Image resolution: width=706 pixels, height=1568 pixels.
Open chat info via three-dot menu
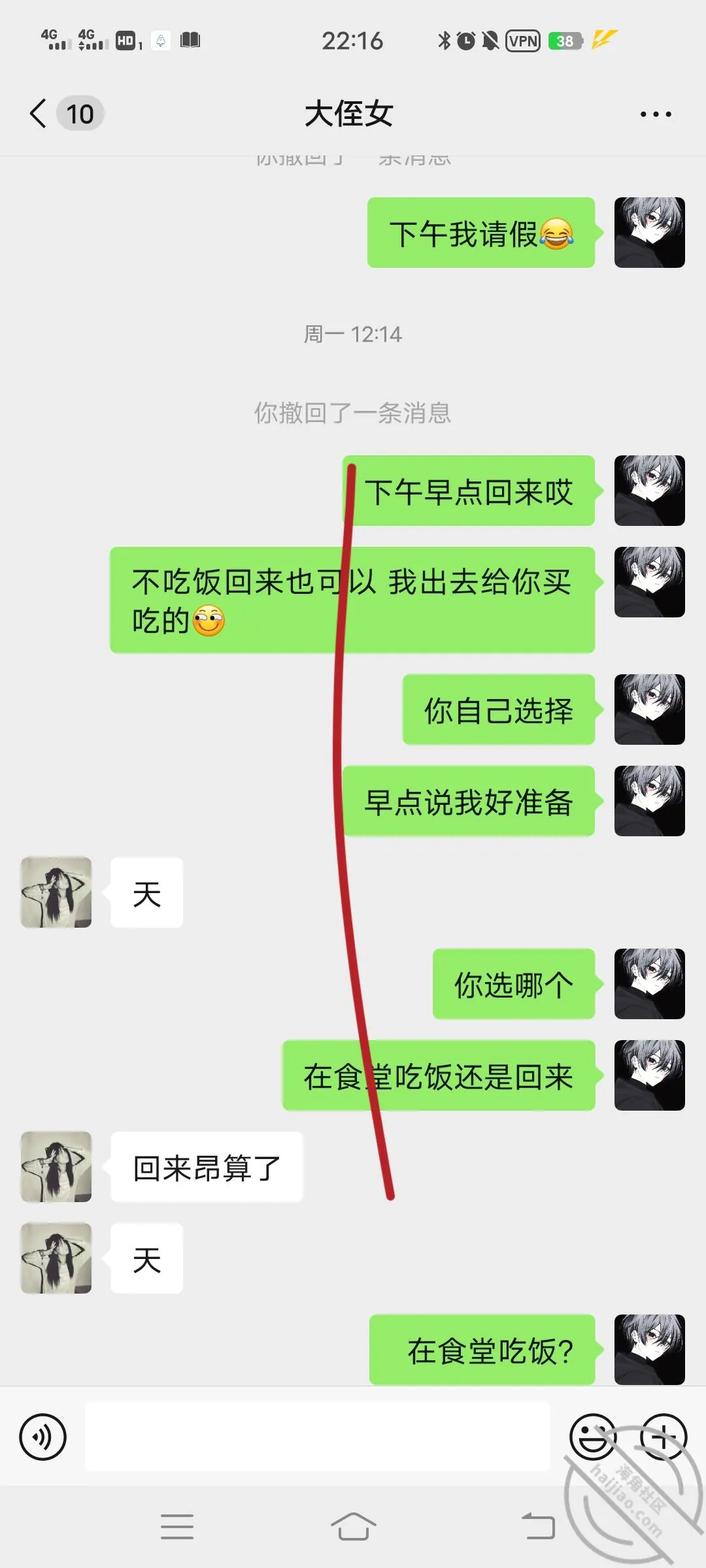pos(656,114)
